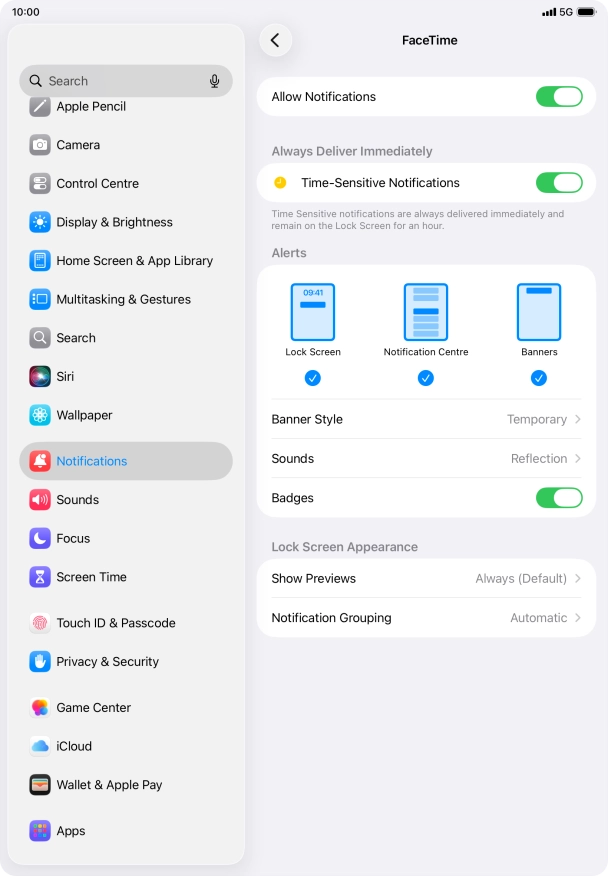Open Privacy & Security settings

point(107,662)
